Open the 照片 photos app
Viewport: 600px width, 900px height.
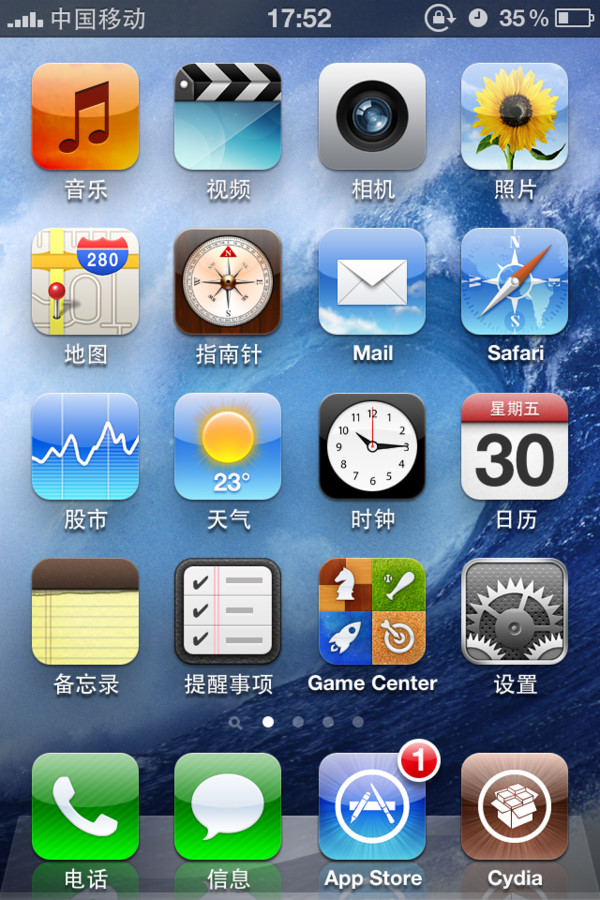click(514, 116)
